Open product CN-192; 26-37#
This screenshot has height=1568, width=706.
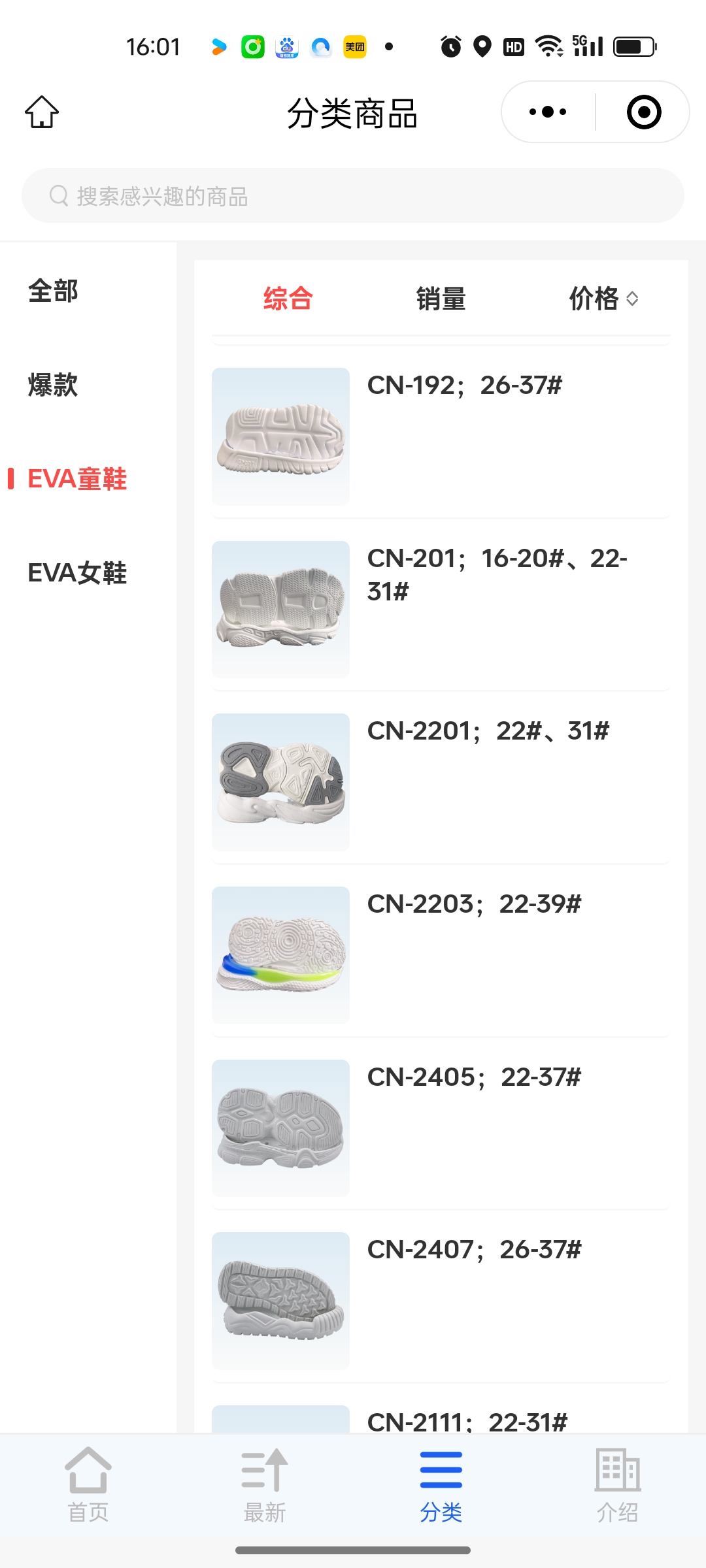click(x=441, y=436)
